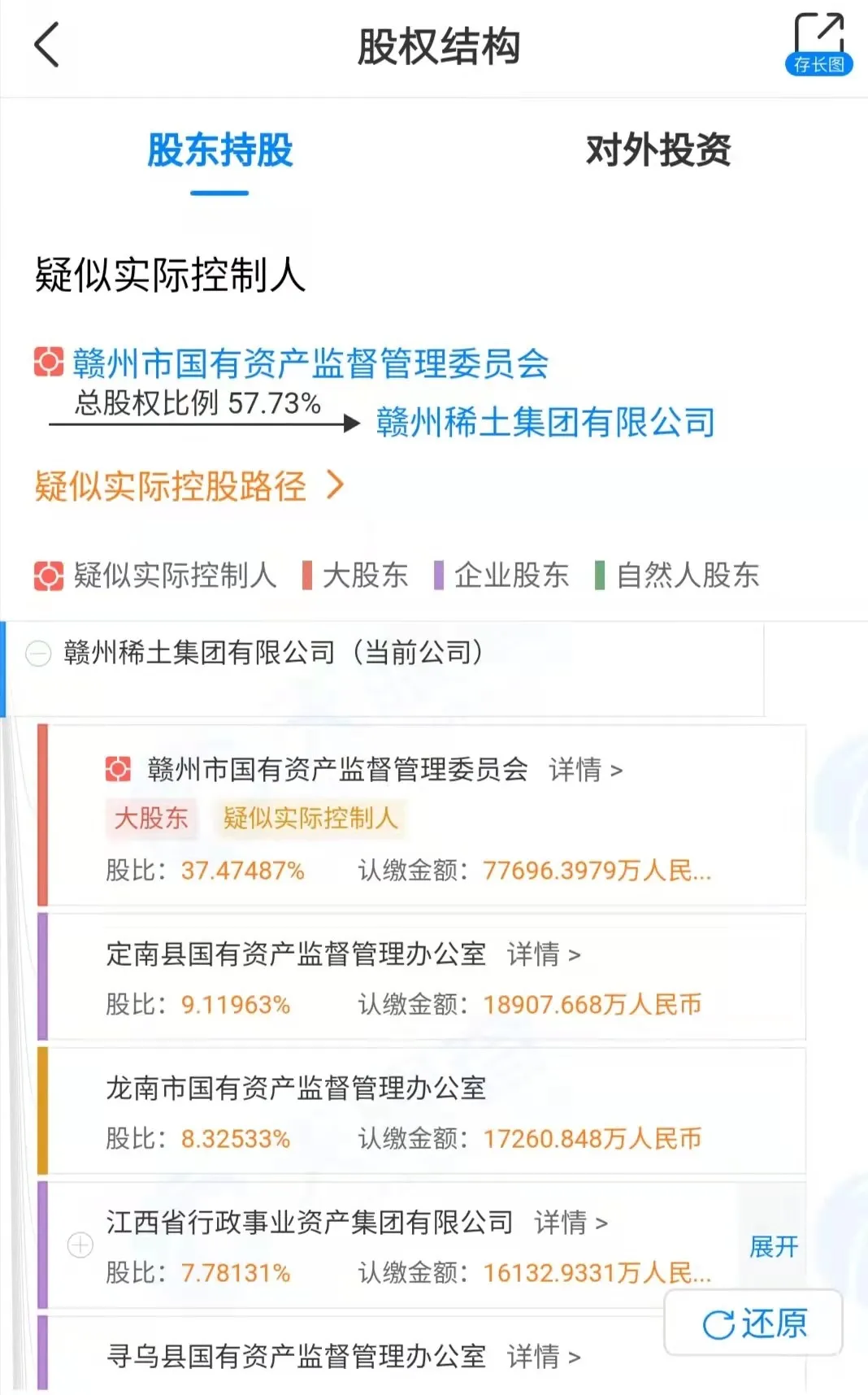This screenshot has width=868, height=1395.
Task: Open 详情 for 寻乌县国有资产监督管理办公室
Action: point(544,1356)
